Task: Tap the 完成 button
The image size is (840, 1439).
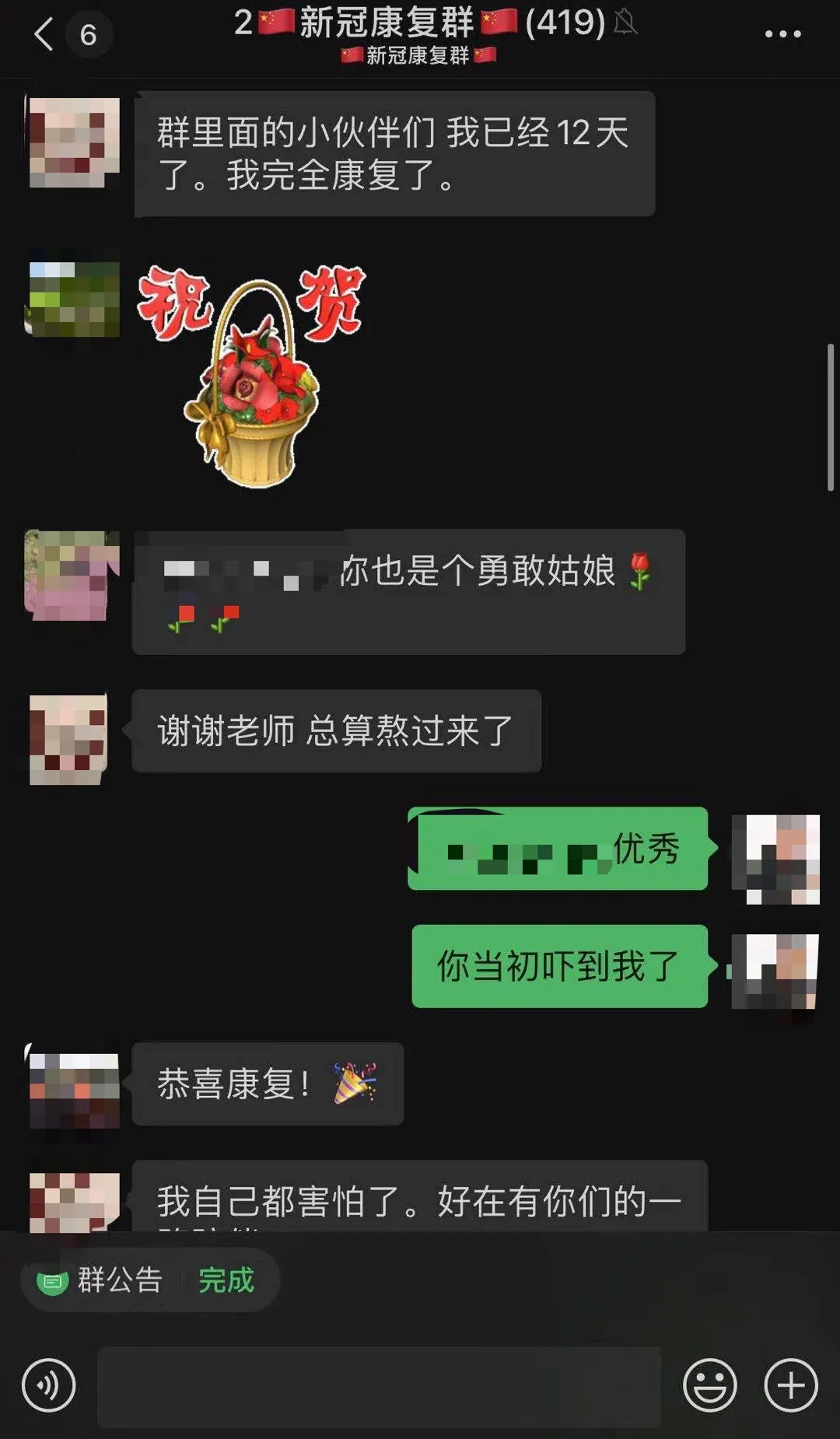Action: [x=226, y=1280]
